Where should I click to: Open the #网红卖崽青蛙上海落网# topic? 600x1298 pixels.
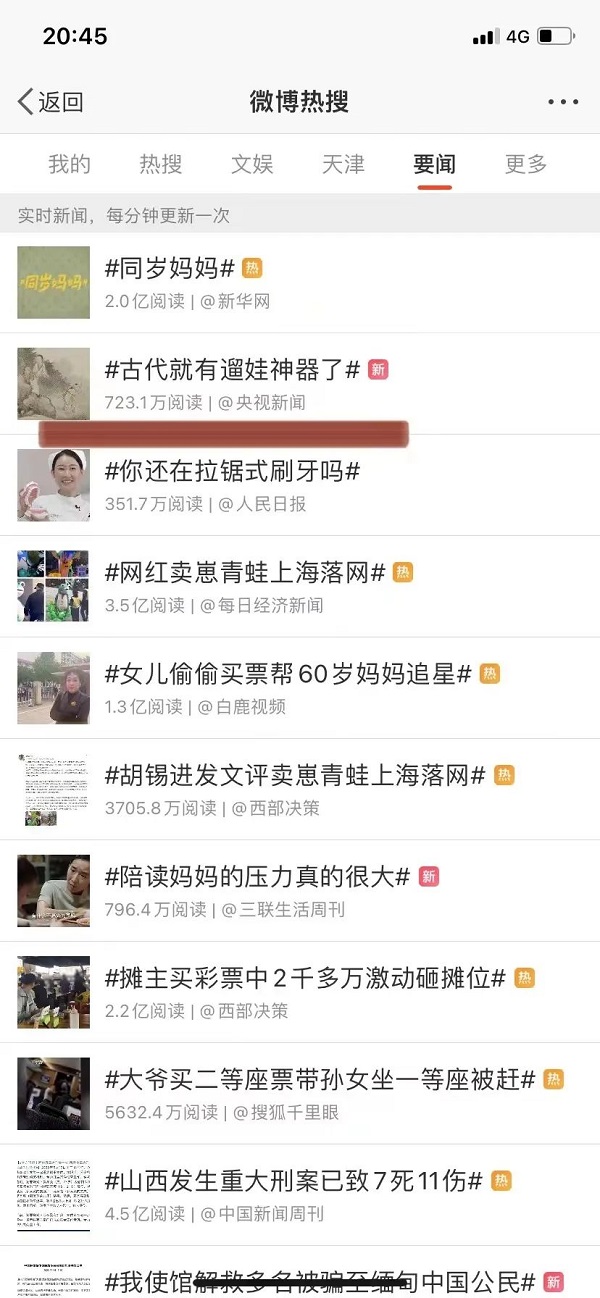click(x=245, y=572)
